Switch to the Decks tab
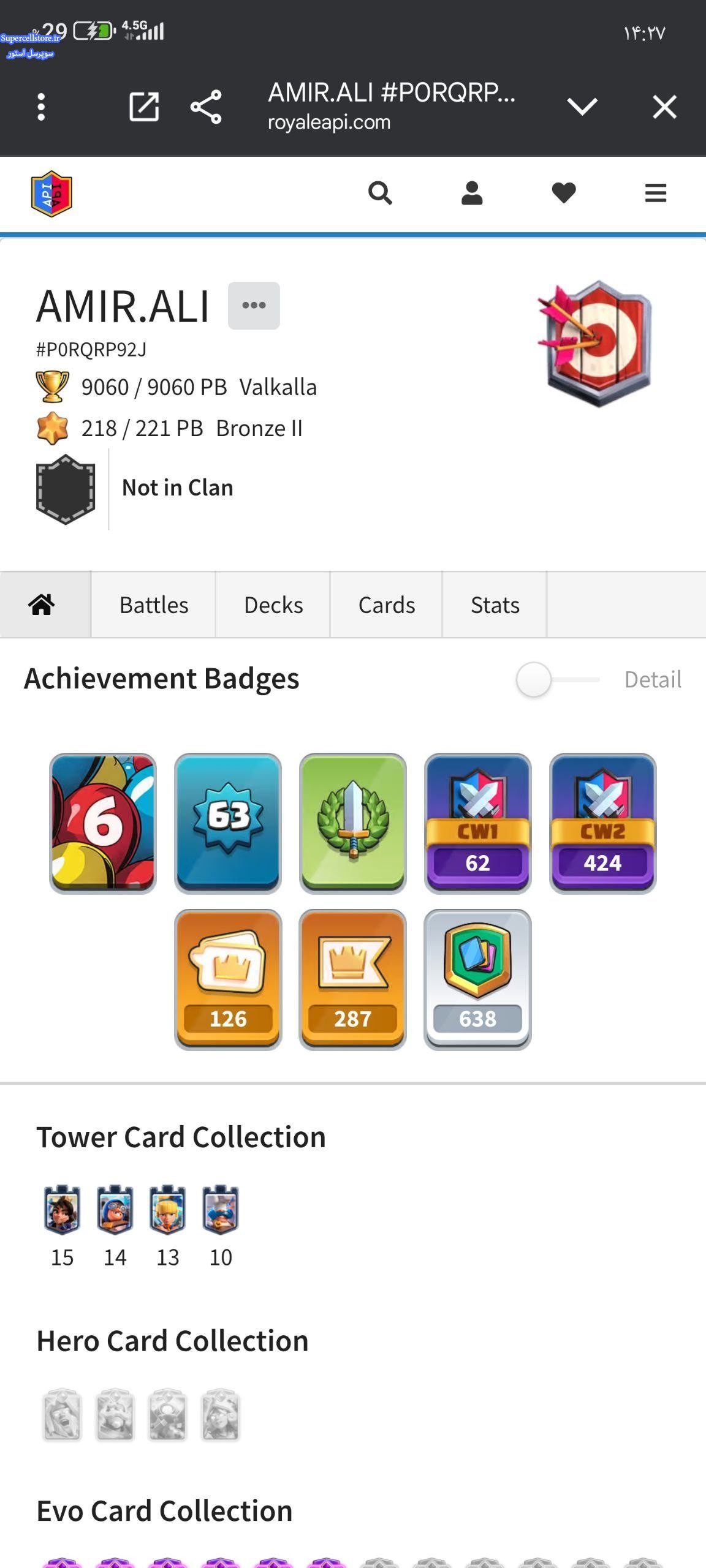This screenshot has height=1568, width=706. click(x=273, y=605)
